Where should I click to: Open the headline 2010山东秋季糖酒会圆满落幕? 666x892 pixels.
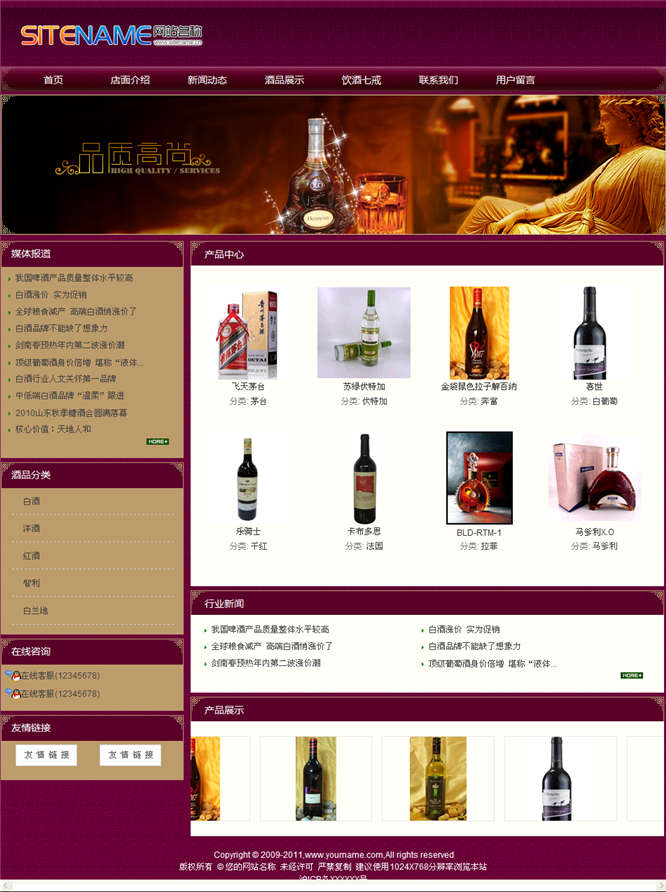[x=71, y=413]
